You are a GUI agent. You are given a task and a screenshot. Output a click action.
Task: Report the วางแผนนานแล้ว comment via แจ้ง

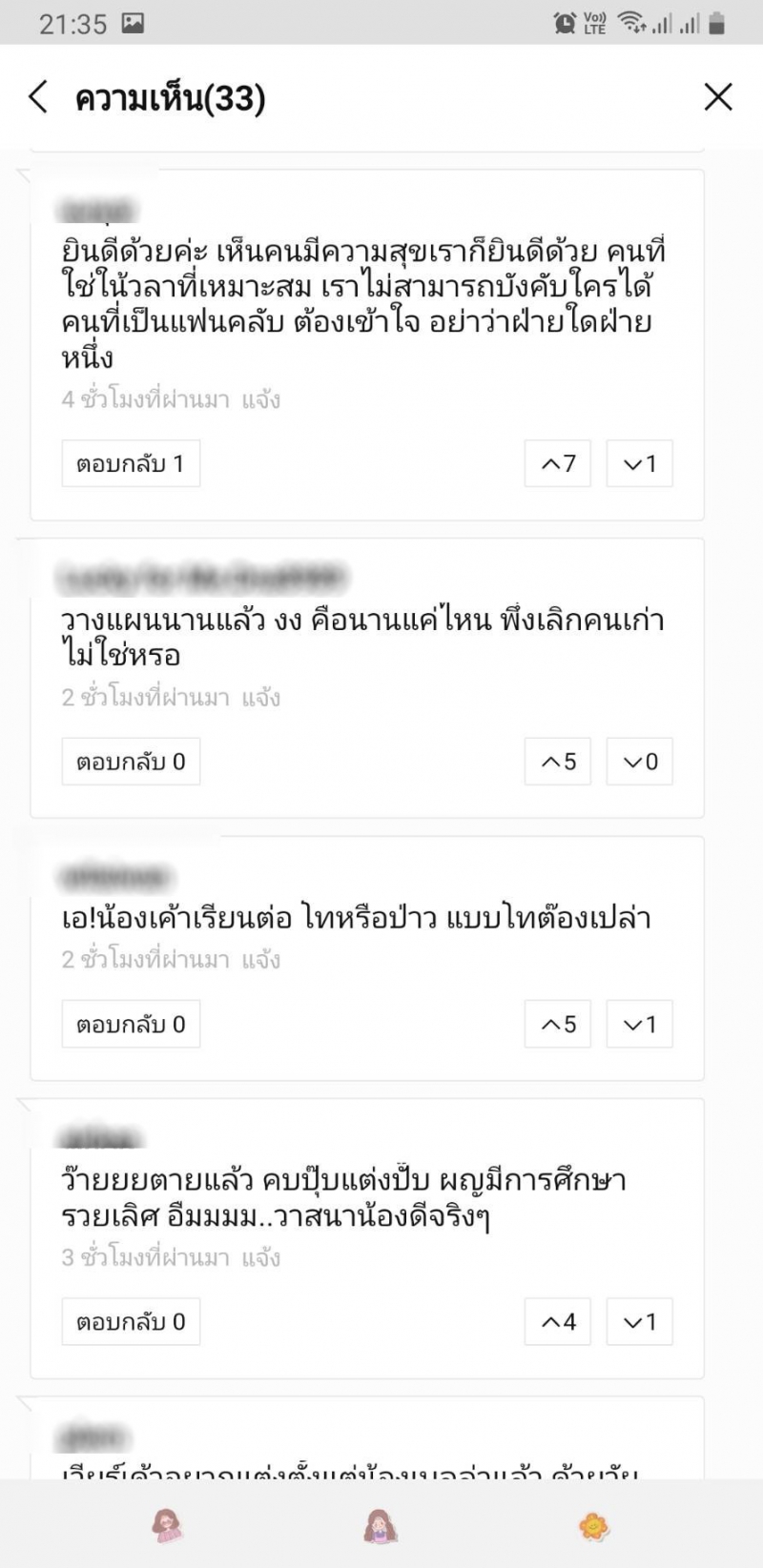260,698
